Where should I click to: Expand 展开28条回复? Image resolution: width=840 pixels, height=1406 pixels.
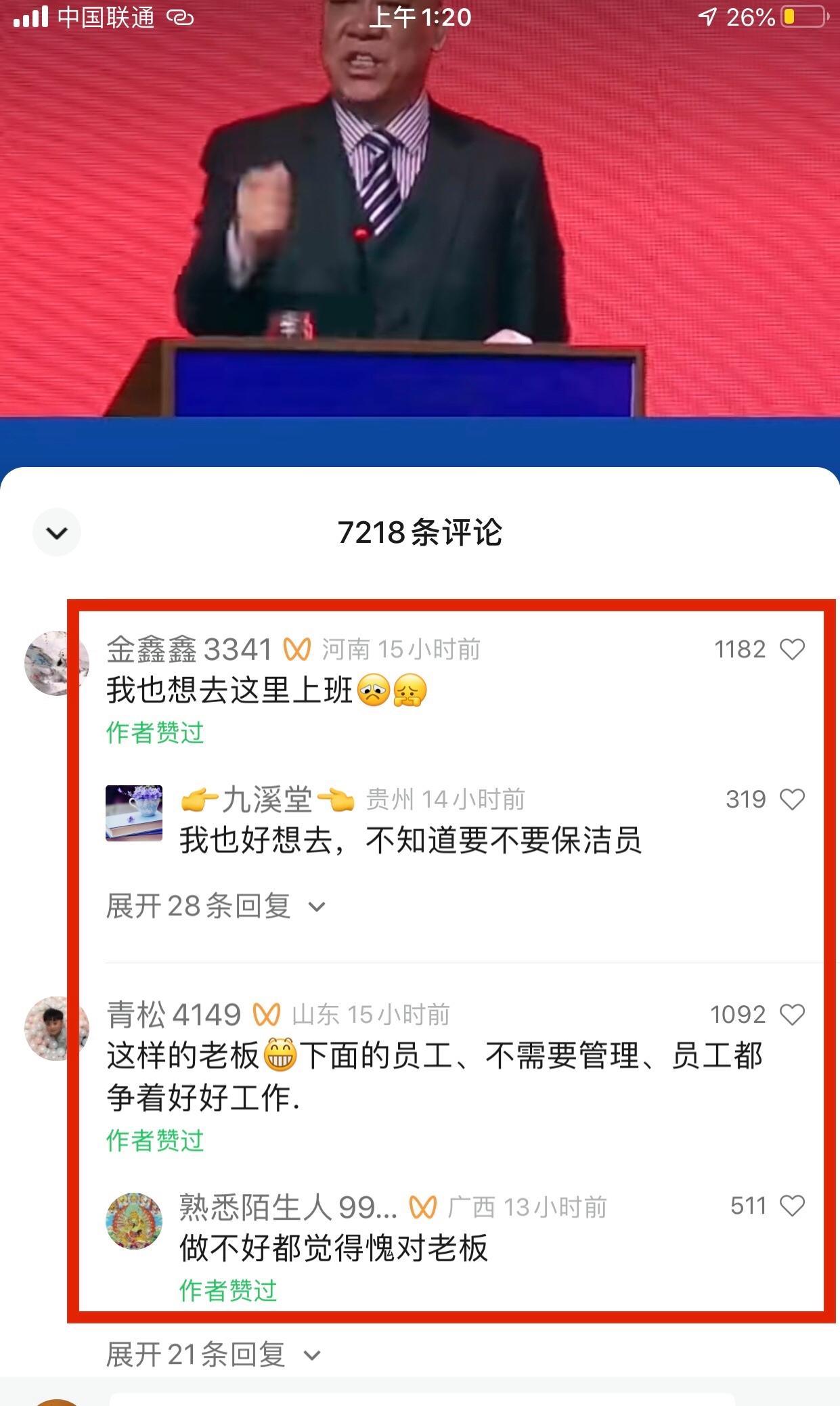click(x=216, y=906)
